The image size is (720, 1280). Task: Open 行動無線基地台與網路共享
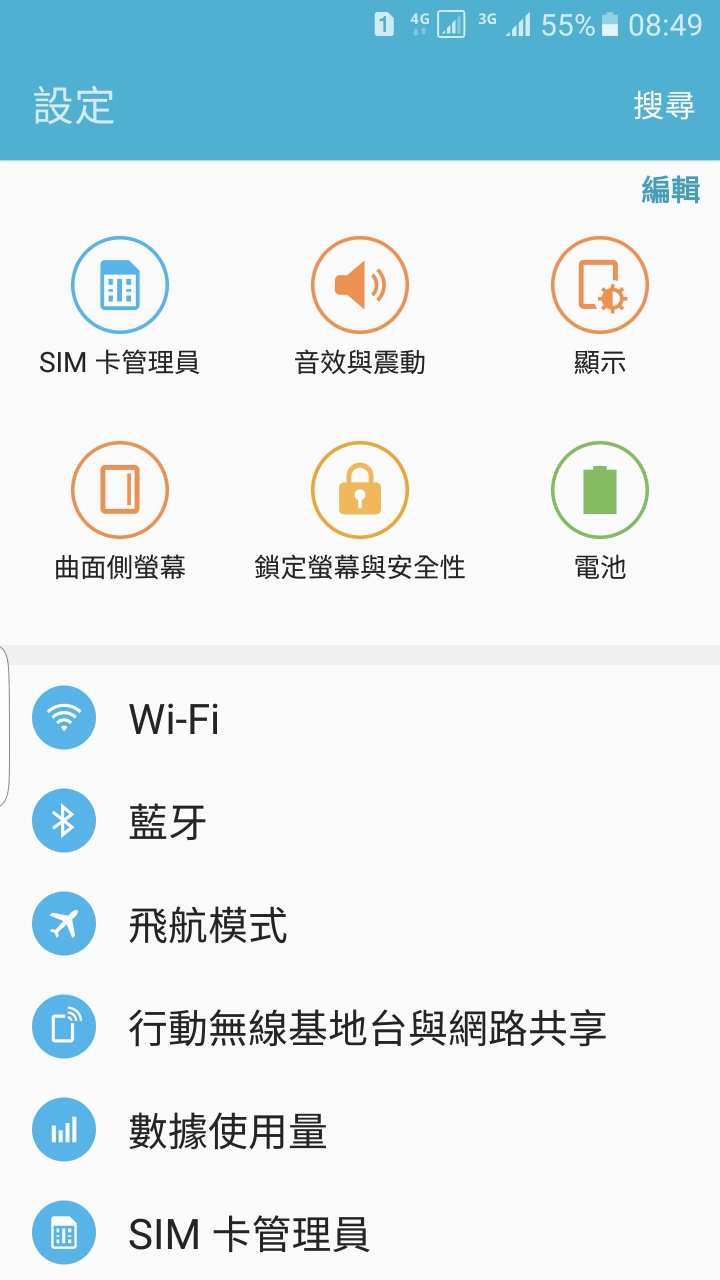[x=360, y=1028]
